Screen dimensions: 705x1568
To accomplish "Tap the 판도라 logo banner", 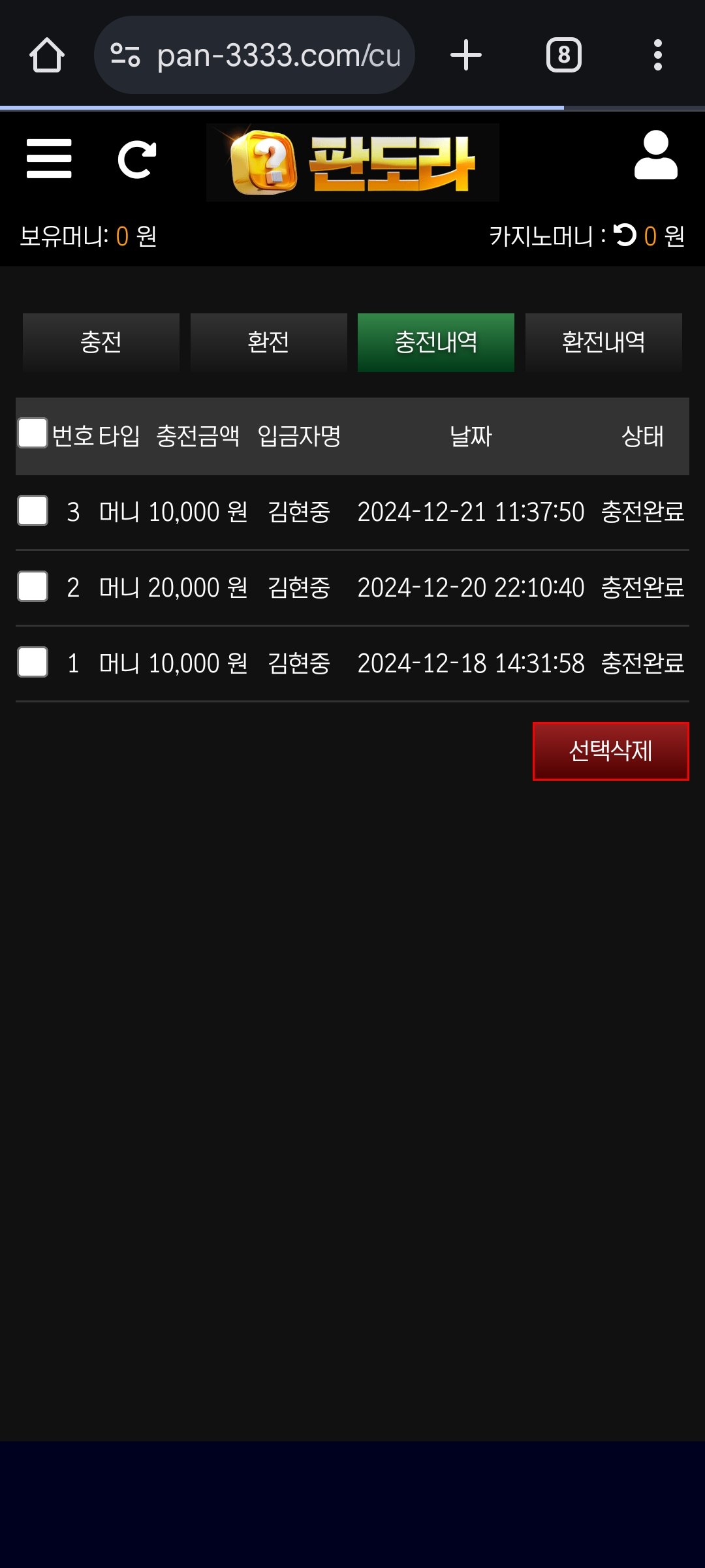I will (352, 162).
